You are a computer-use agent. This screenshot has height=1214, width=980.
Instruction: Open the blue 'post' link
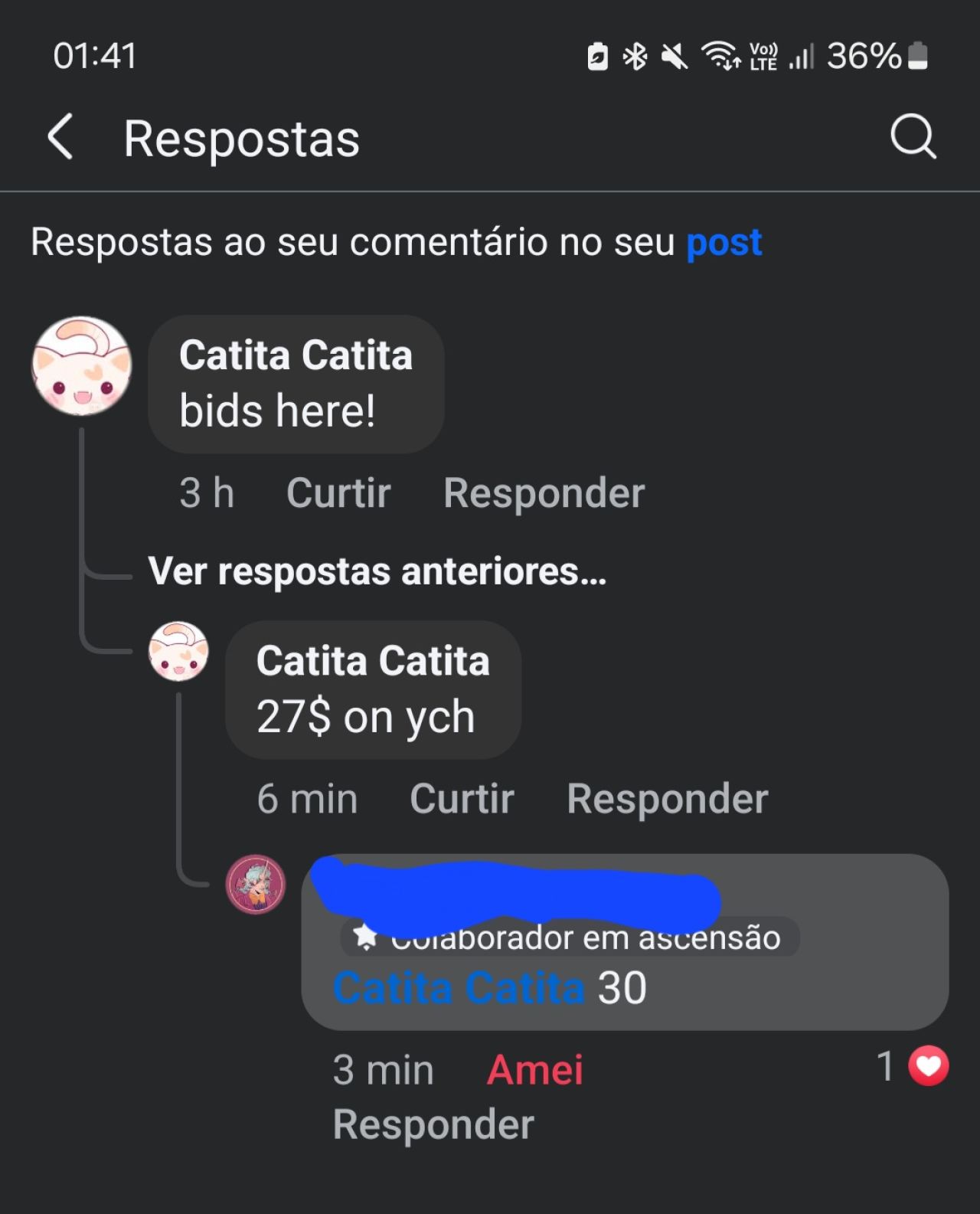tap(724, 243)
